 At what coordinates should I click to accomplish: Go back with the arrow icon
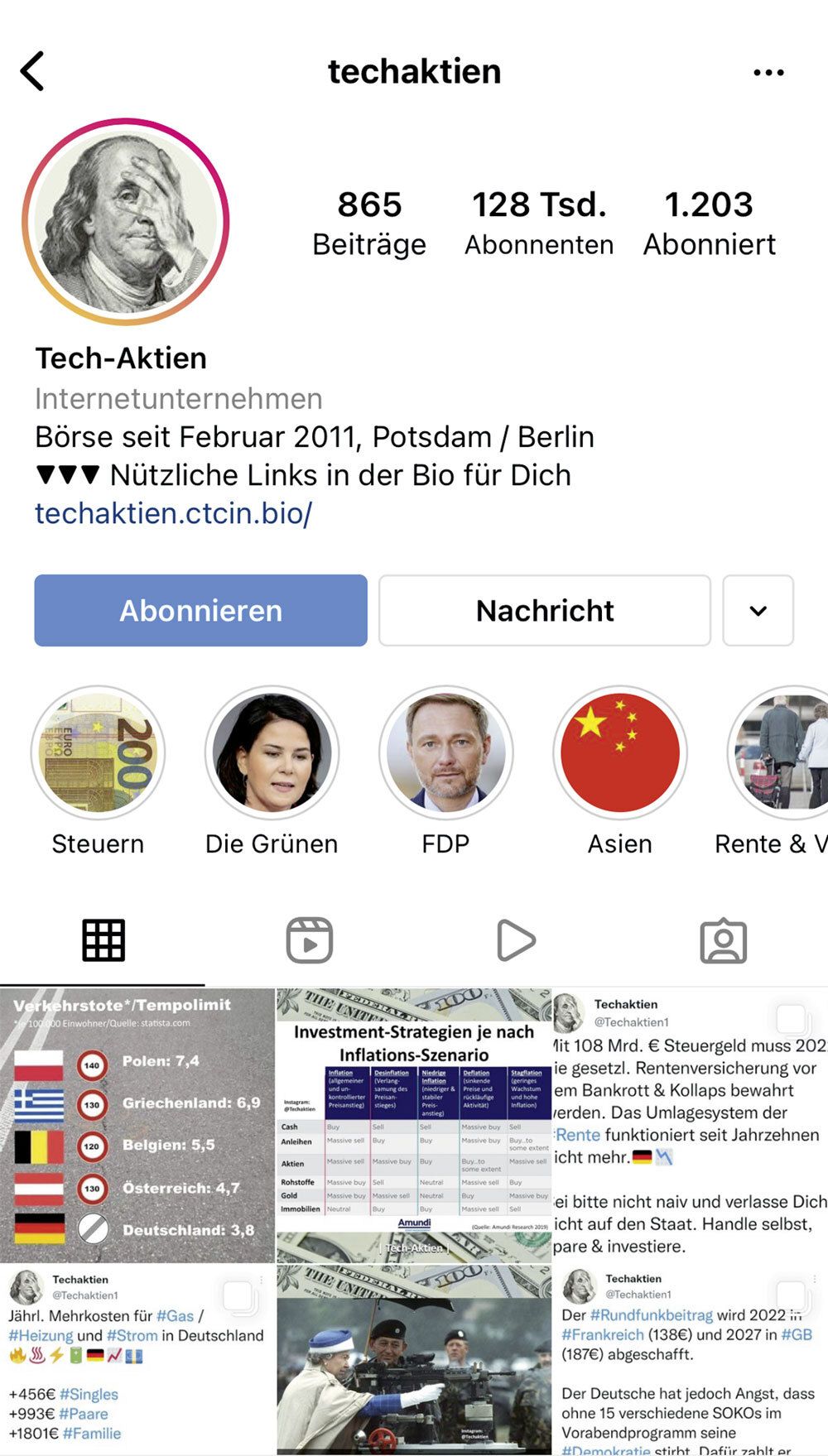tap(32, 71)
